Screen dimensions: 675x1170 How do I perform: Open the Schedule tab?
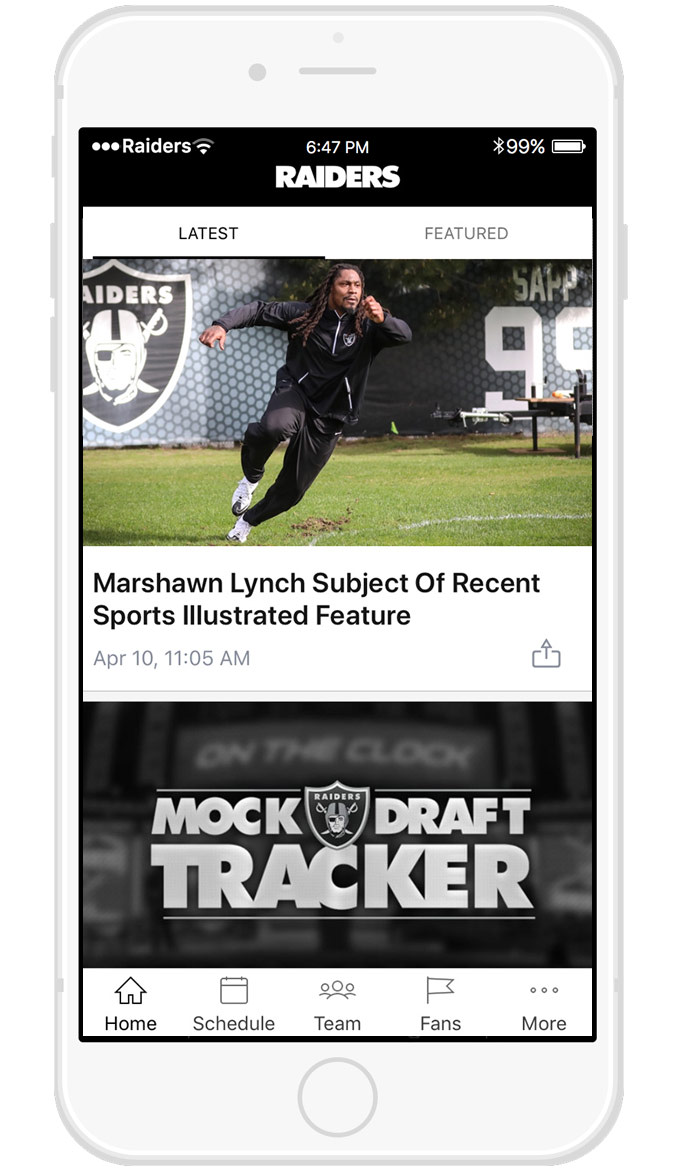[x=233, y=1004]
